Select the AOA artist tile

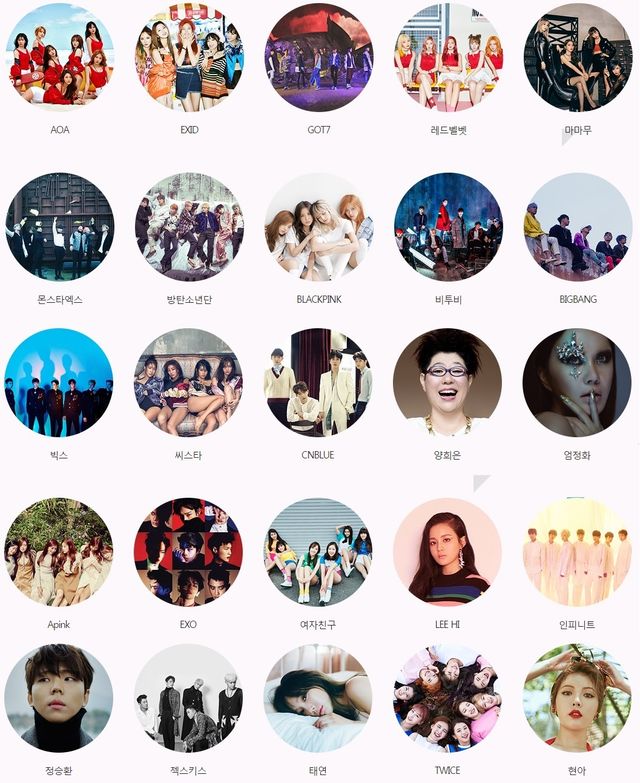coord(59,56)
